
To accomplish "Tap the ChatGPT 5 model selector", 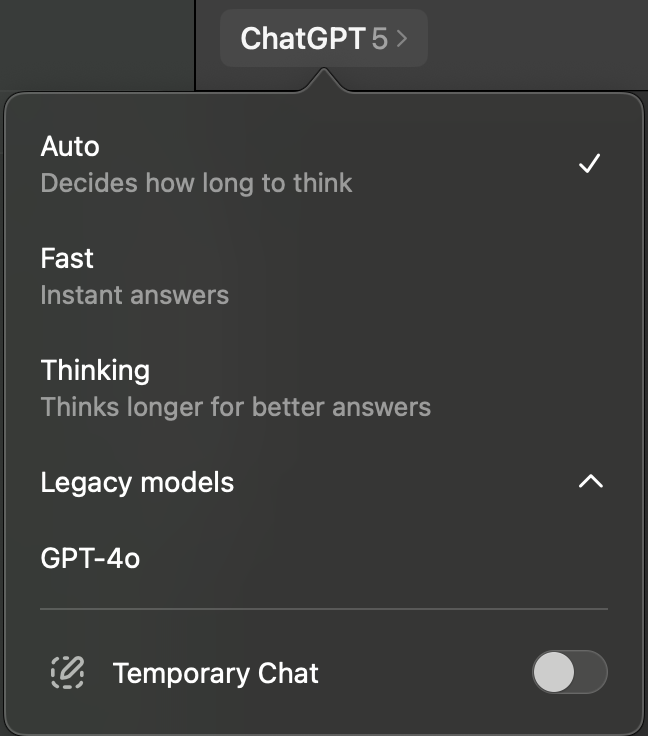I will (x=324, y=38).
